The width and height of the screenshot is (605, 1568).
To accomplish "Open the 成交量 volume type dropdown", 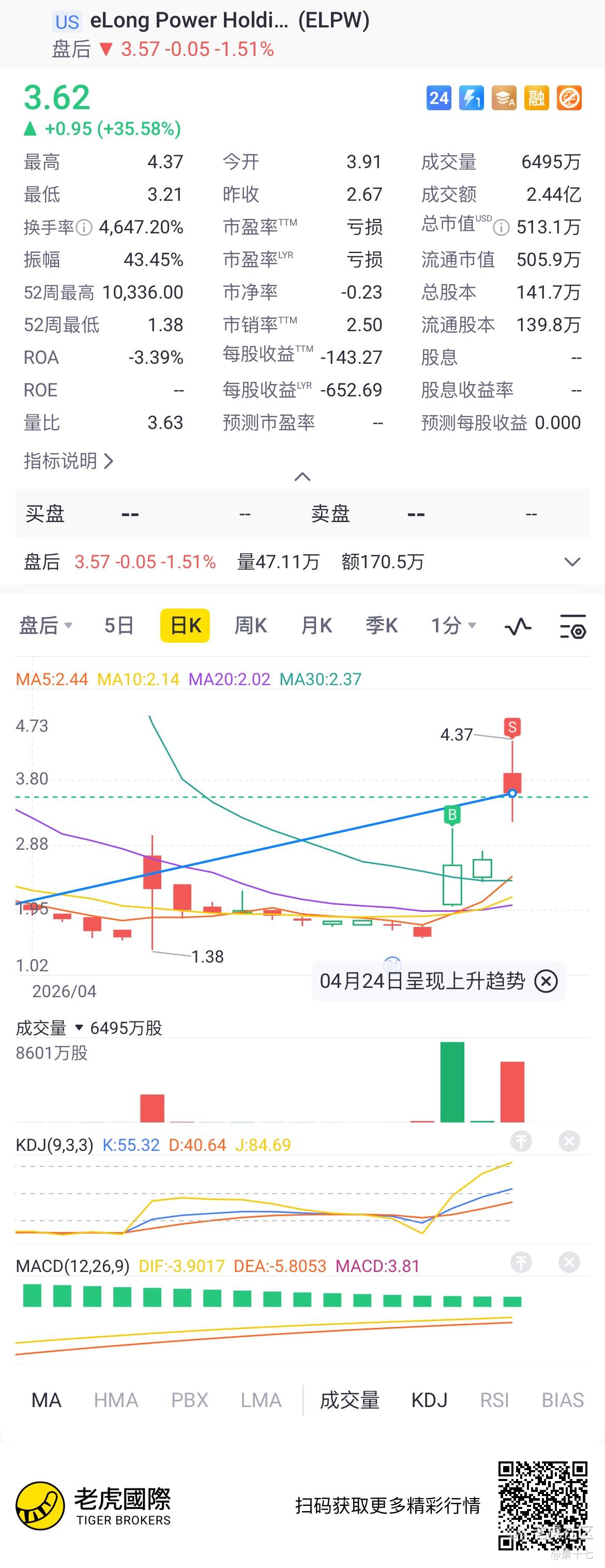I will [79, 1028].
